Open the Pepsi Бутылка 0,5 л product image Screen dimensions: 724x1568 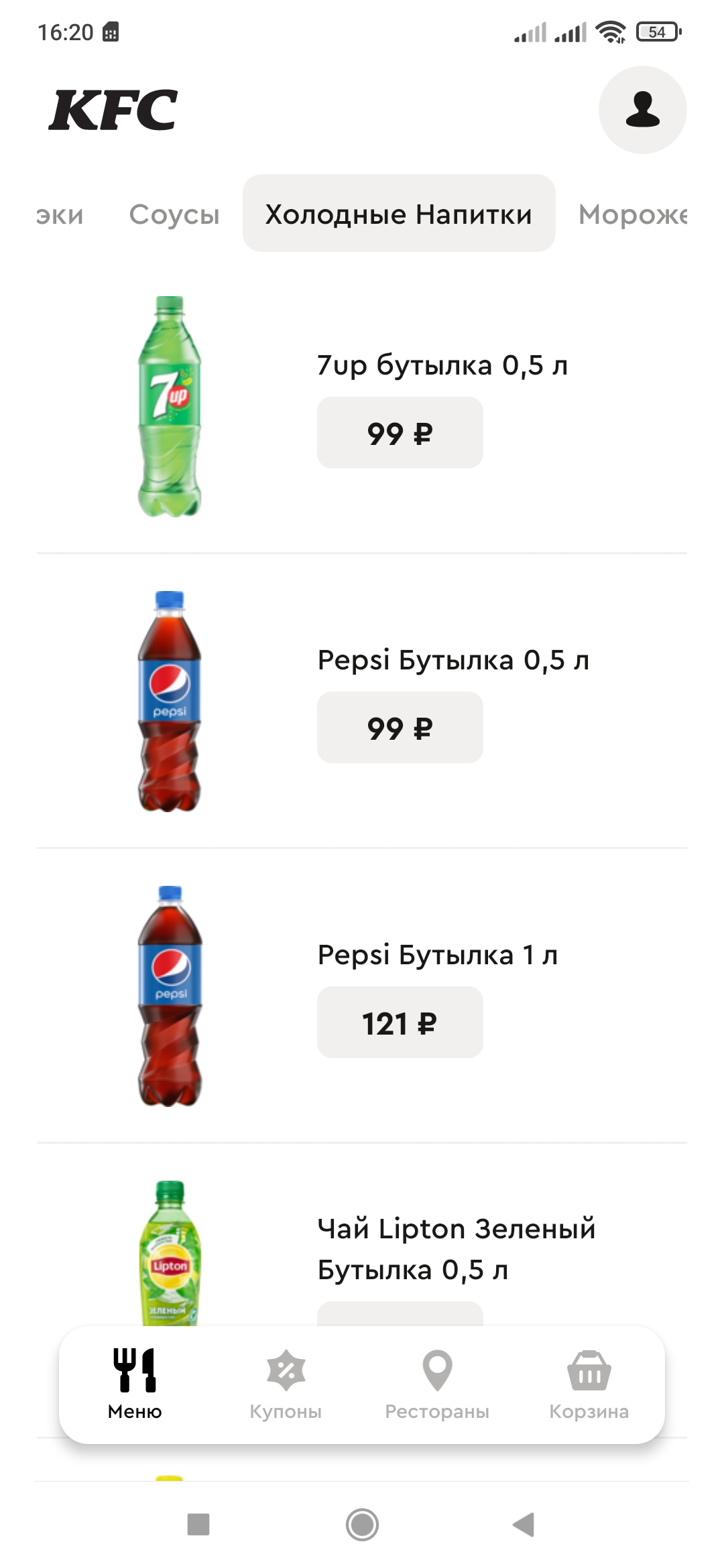[x=170, y=702]
